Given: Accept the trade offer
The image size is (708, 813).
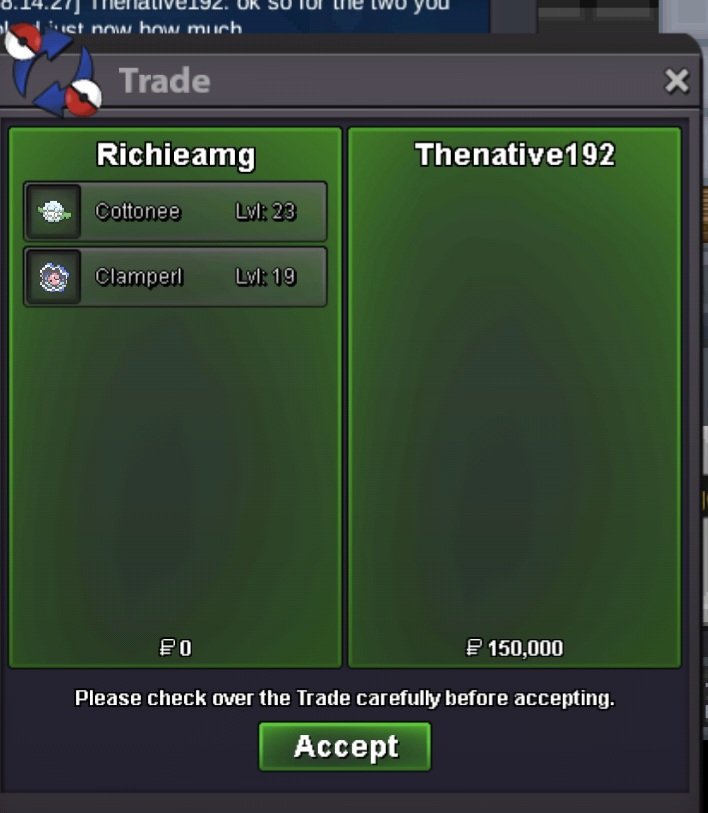Looking at the screenshot, I should point(345,747).
